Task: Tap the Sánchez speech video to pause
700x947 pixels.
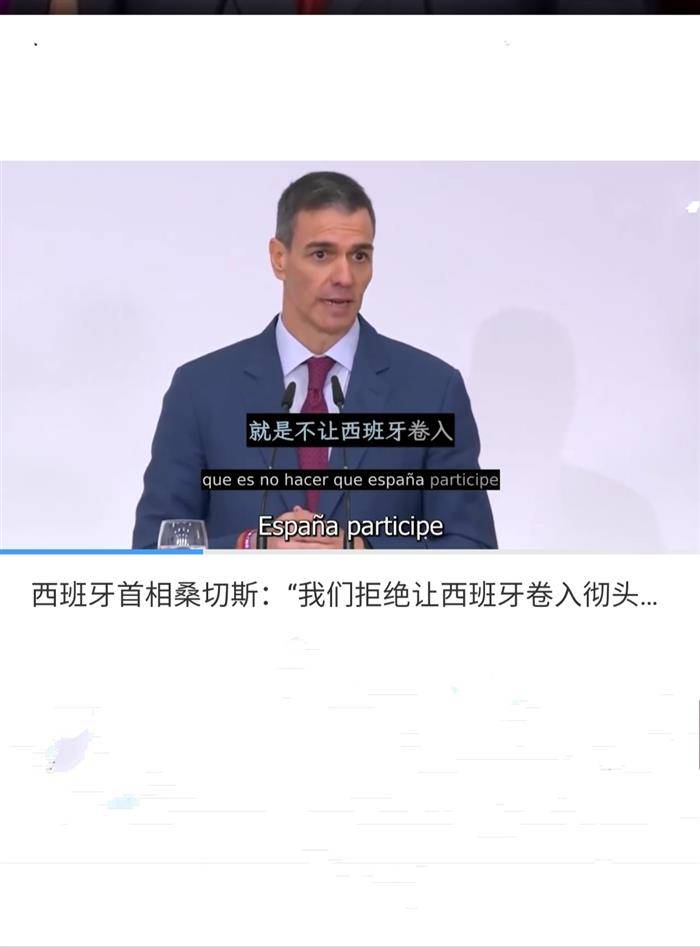Action: pos(350,330)
